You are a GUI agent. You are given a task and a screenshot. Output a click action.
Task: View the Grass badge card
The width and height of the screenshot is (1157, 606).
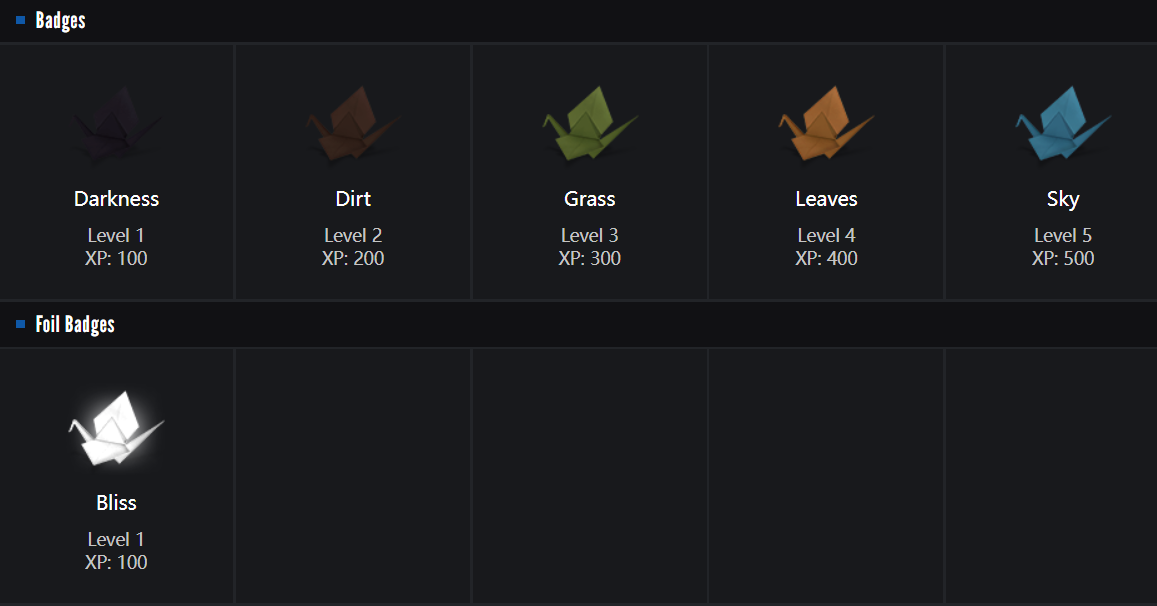coord(589,171)
